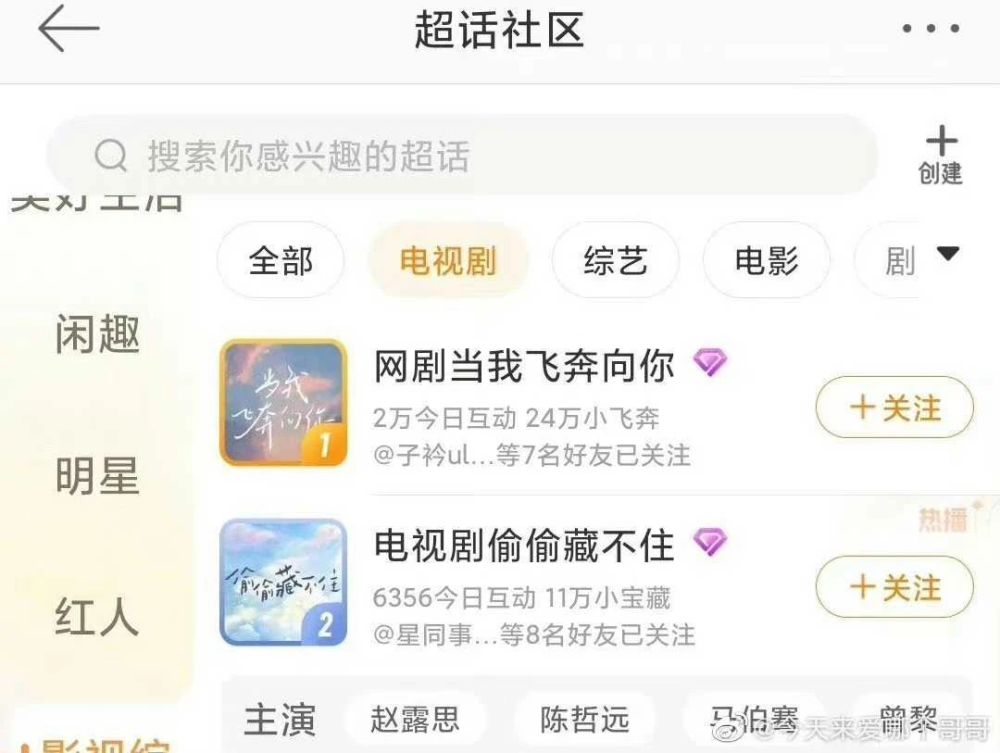Image resolution: width=1000 pixels, height=753 pixels.
Task: Select the 电视剧 chip
Action: coord(447,261)
